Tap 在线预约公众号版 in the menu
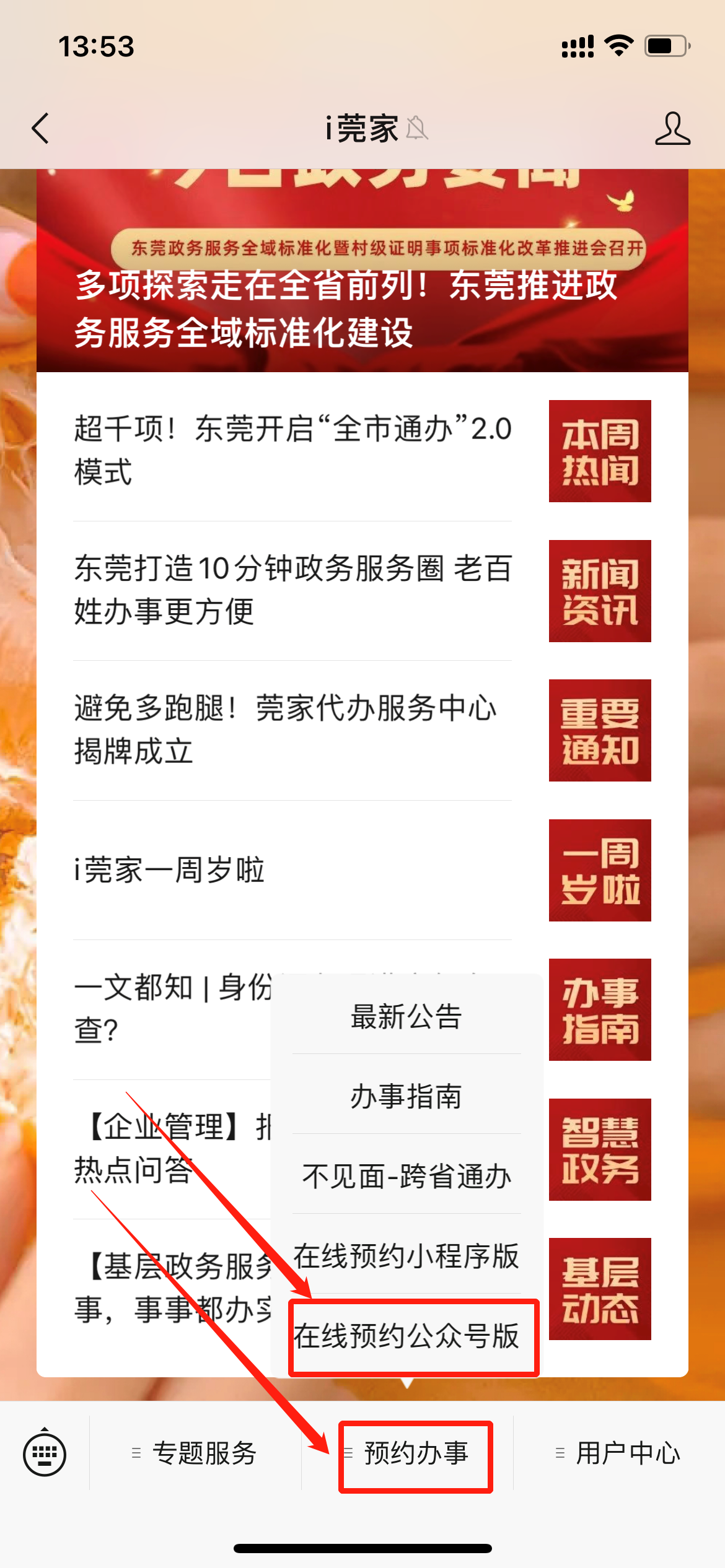The width and height of the screenshot is (725, 1568). [406, 1336]
